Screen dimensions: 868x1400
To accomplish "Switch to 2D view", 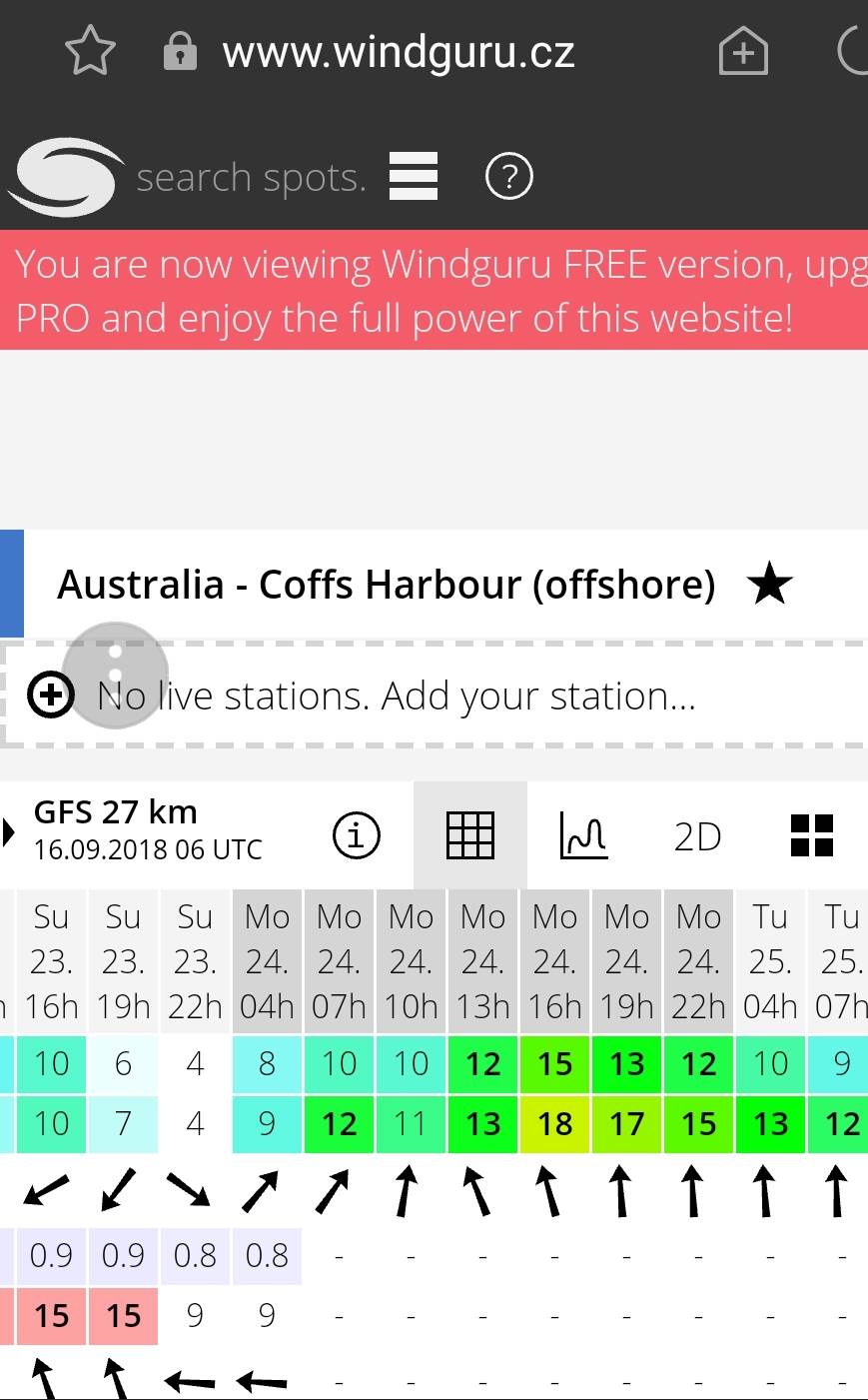I will 697,836.
